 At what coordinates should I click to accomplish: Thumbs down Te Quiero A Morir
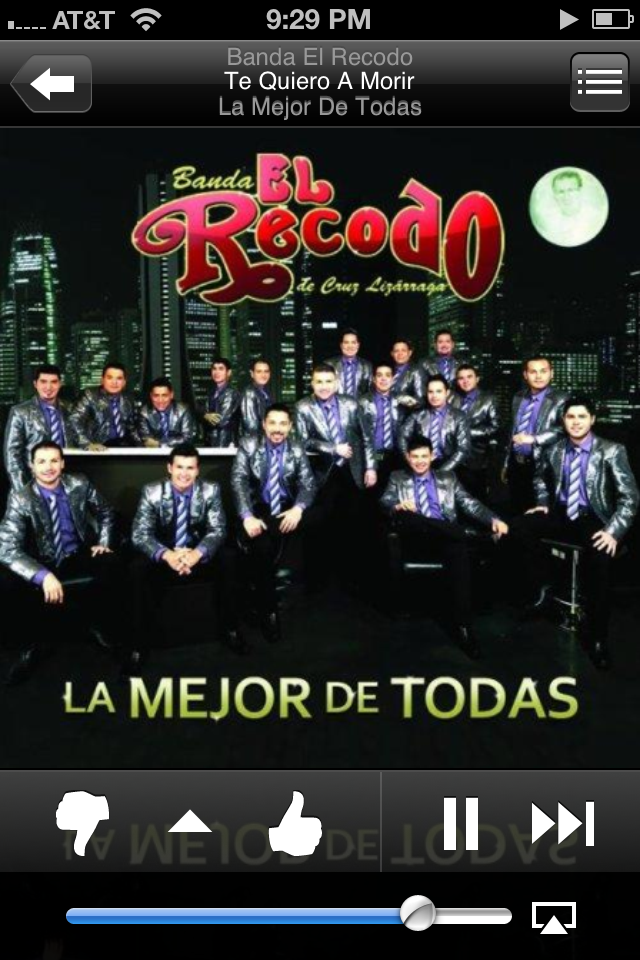tap(82, 822)
